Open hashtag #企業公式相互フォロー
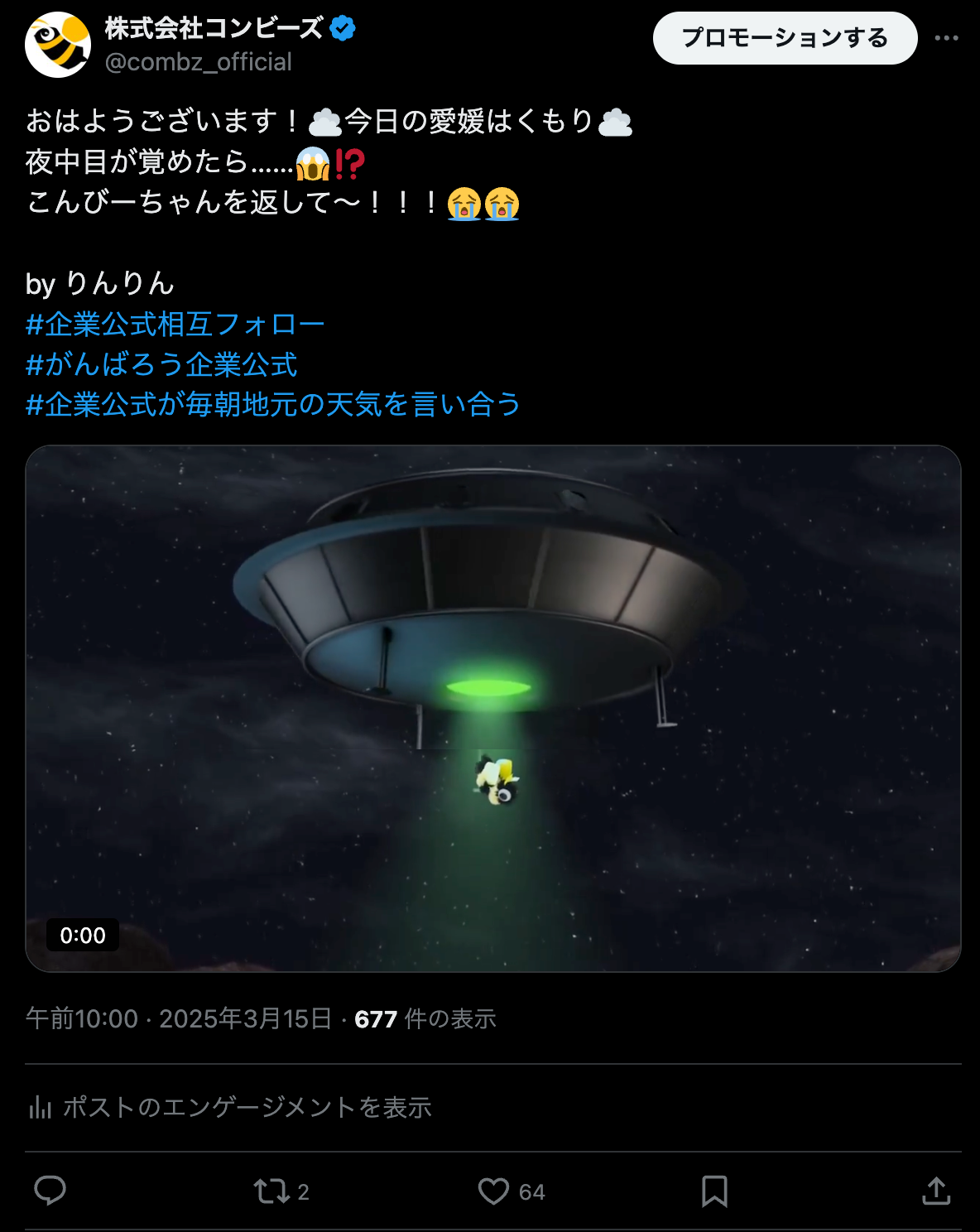 coord(175,325)
